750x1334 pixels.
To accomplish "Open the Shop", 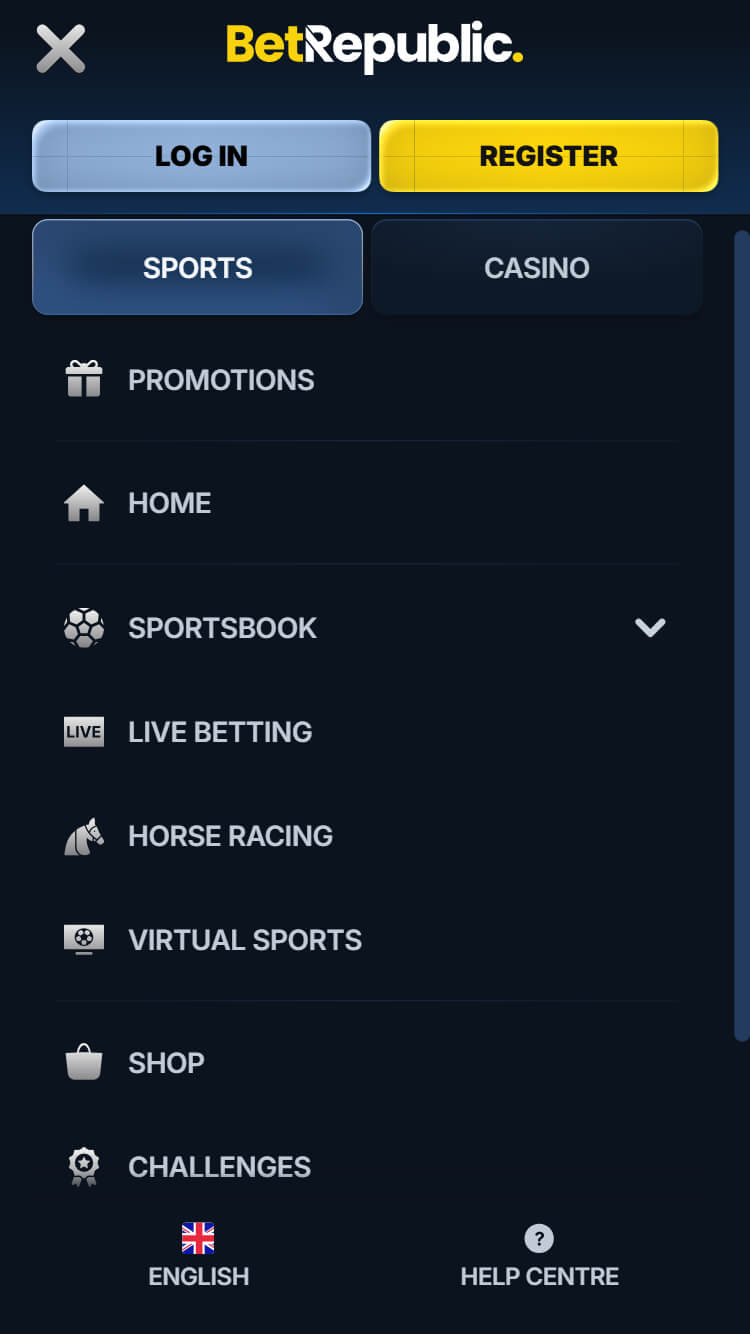I will pyautogui.click(x=166, y=1063).
